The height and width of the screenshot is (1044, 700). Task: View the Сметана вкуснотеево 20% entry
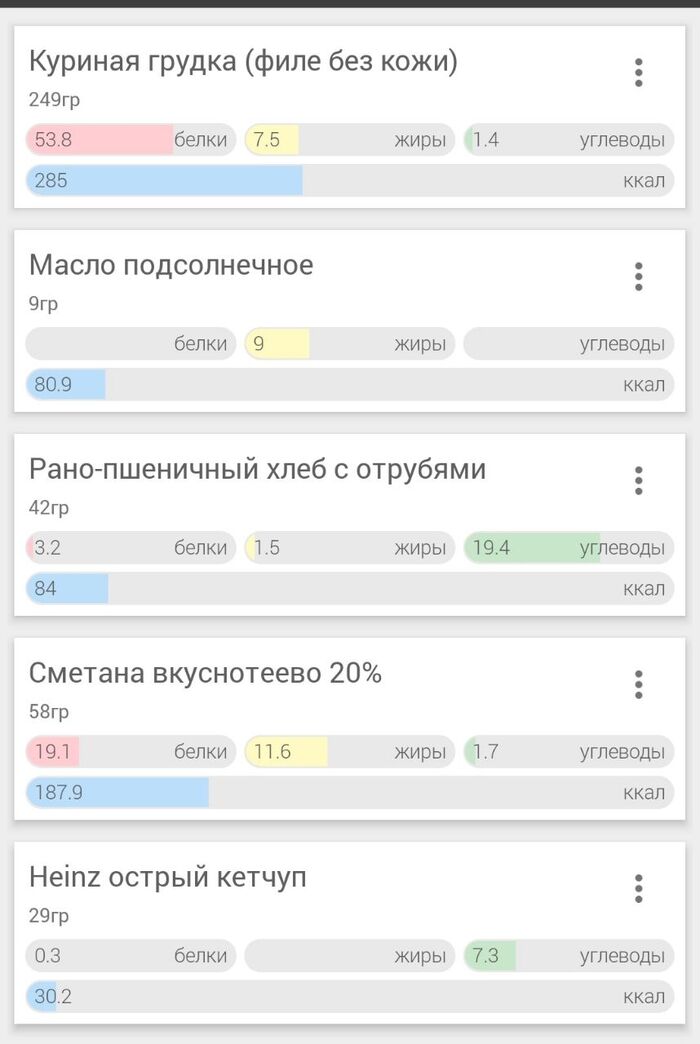pyautogui.click(x=350, y=729)
